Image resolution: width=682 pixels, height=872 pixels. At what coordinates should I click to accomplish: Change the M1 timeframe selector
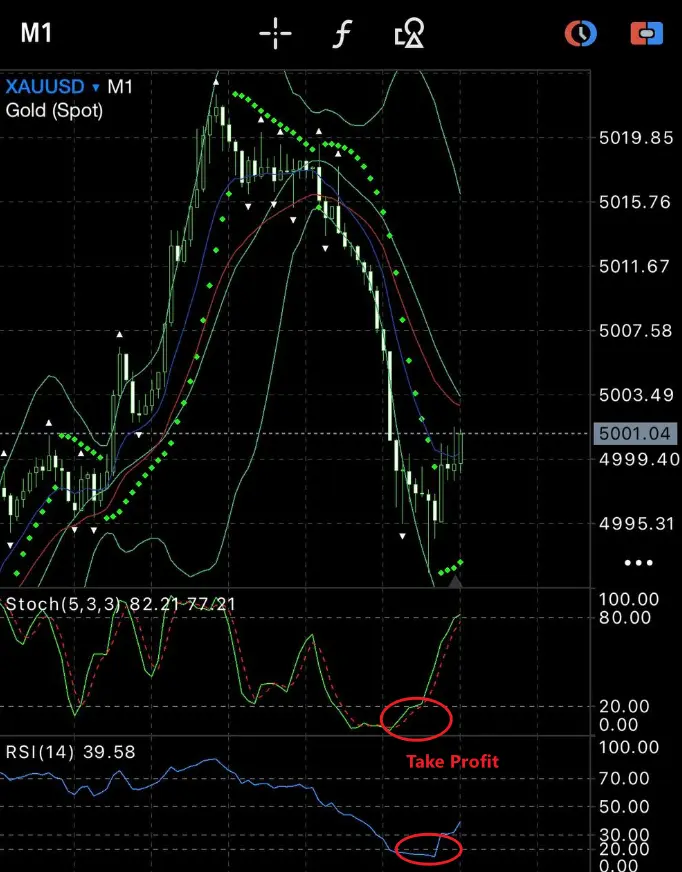click(36, 33)
